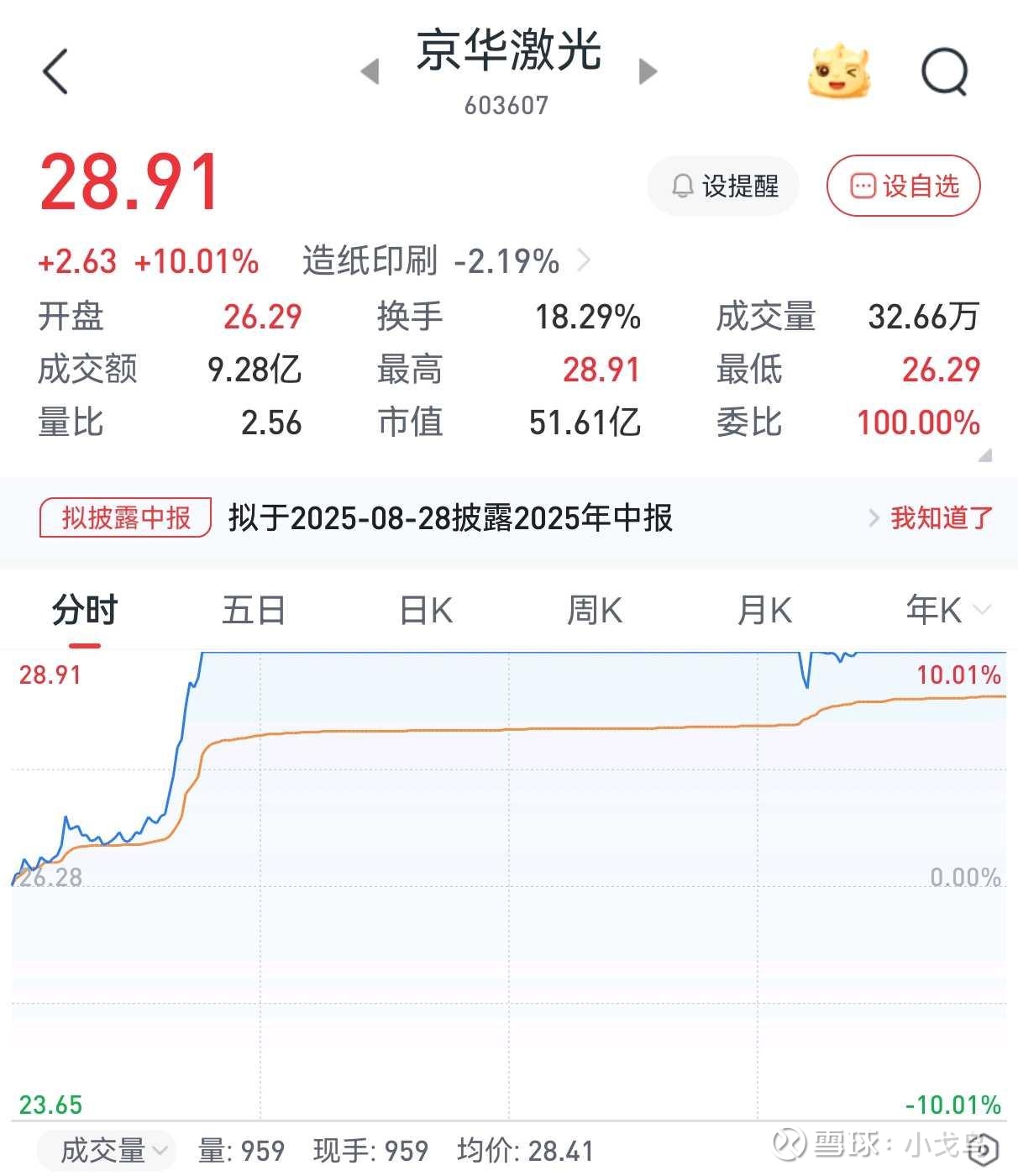Open the 成交量 indicator dropdown
This screenshot has height=1176, width=1018.
(x=114, y=1150)
